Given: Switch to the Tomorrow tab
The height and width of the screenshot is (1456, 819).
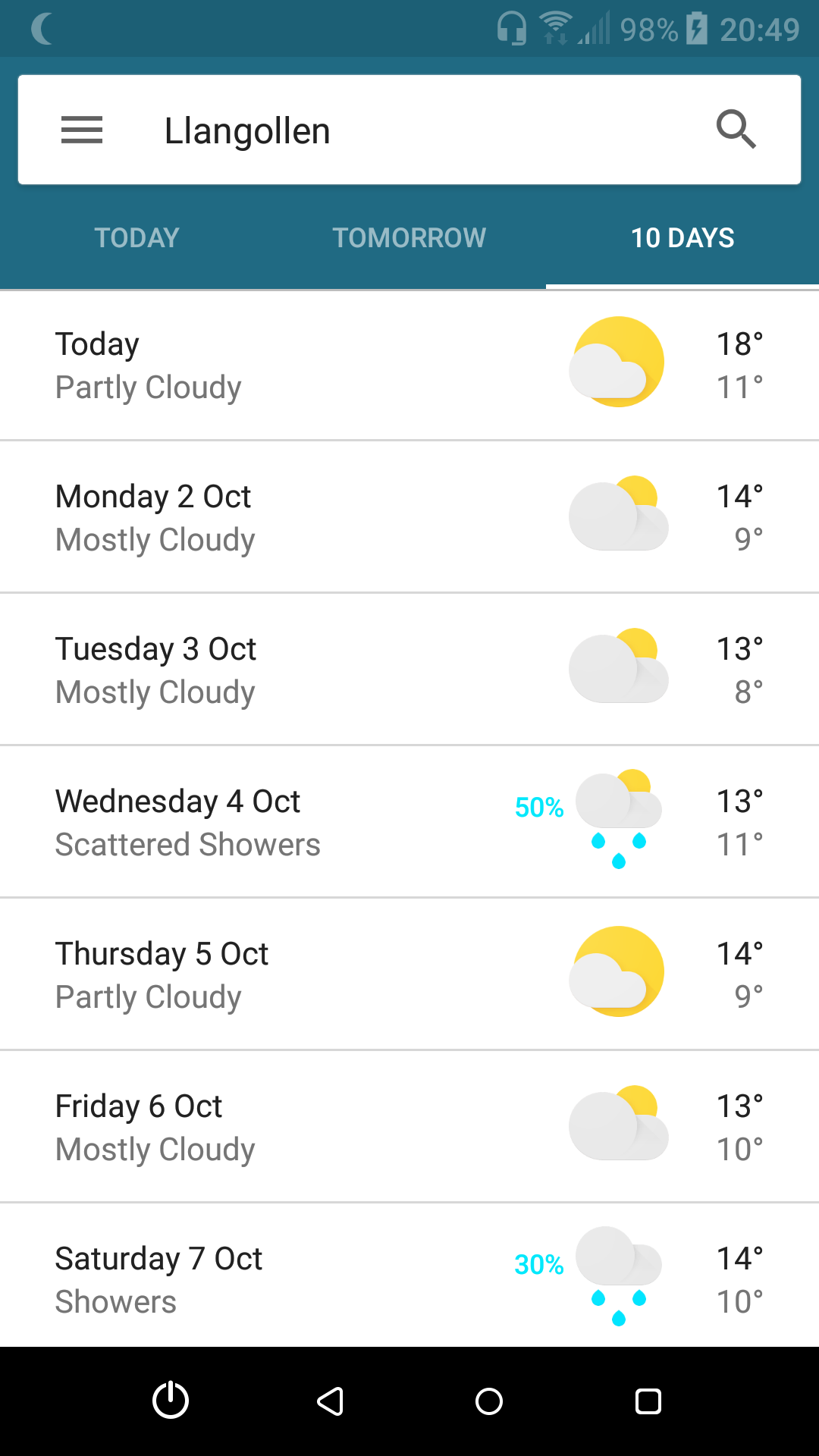Looking at the screenshot, I should point(409,238).
